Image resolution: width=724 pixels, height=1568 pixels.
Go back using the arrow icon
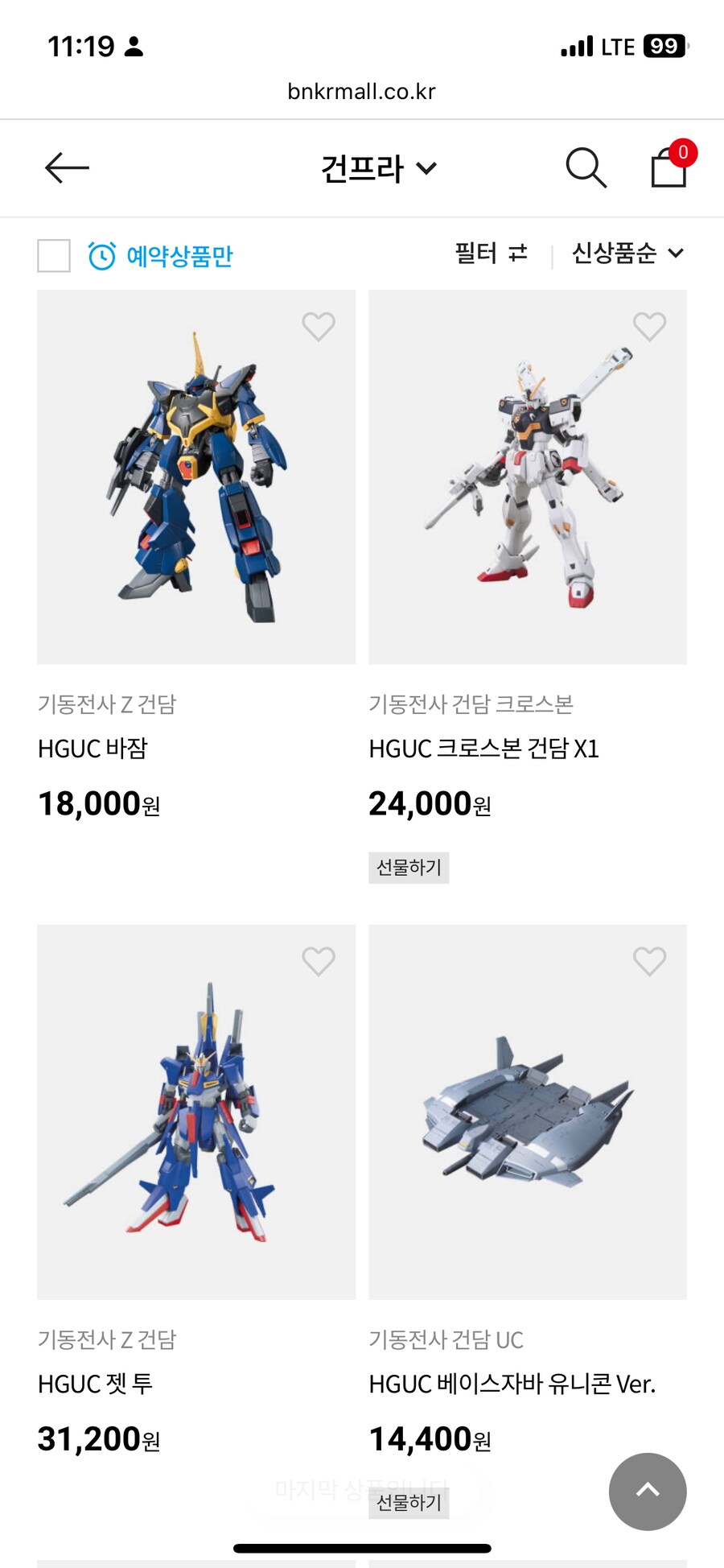[x=67, y=168]
